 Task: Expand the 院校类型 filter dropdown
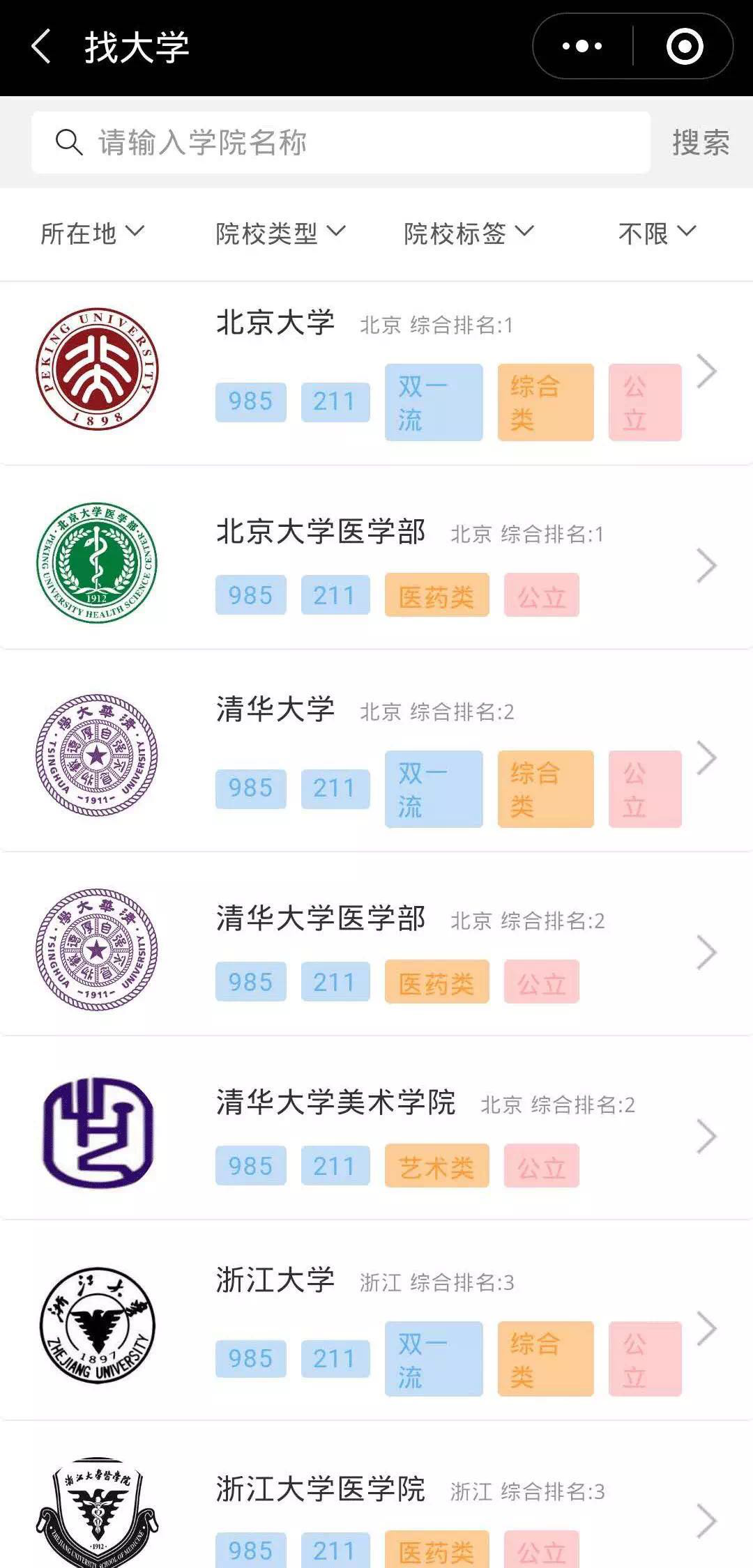click(x=280, y=233)
